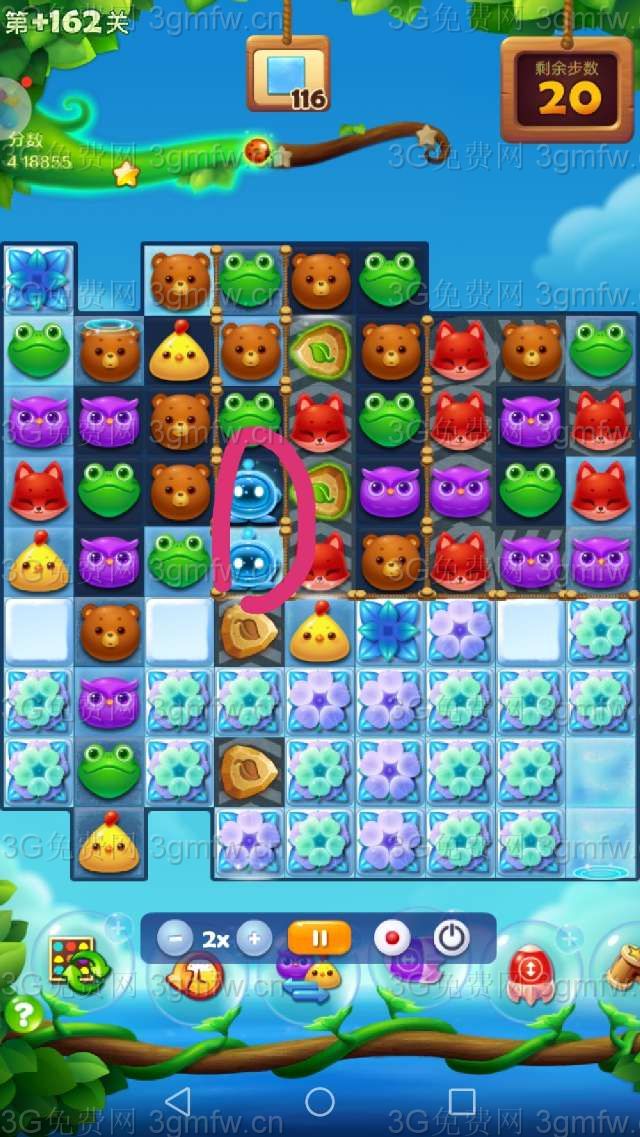
Task: Tap the power button on the overlay bar
Action: click(x=452, y=938)
